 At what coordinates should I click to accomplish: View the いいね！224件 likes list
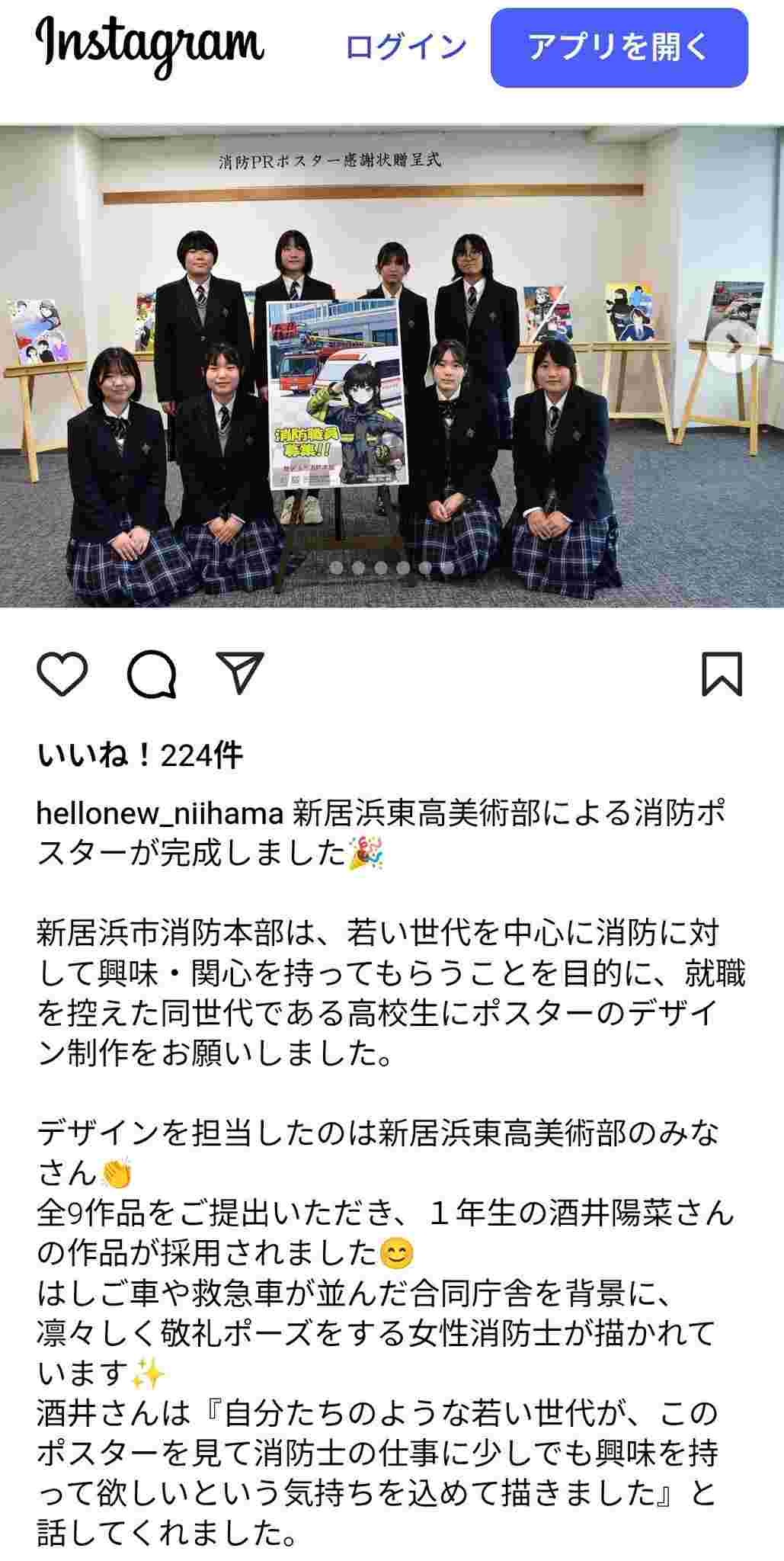coord(139,755)
